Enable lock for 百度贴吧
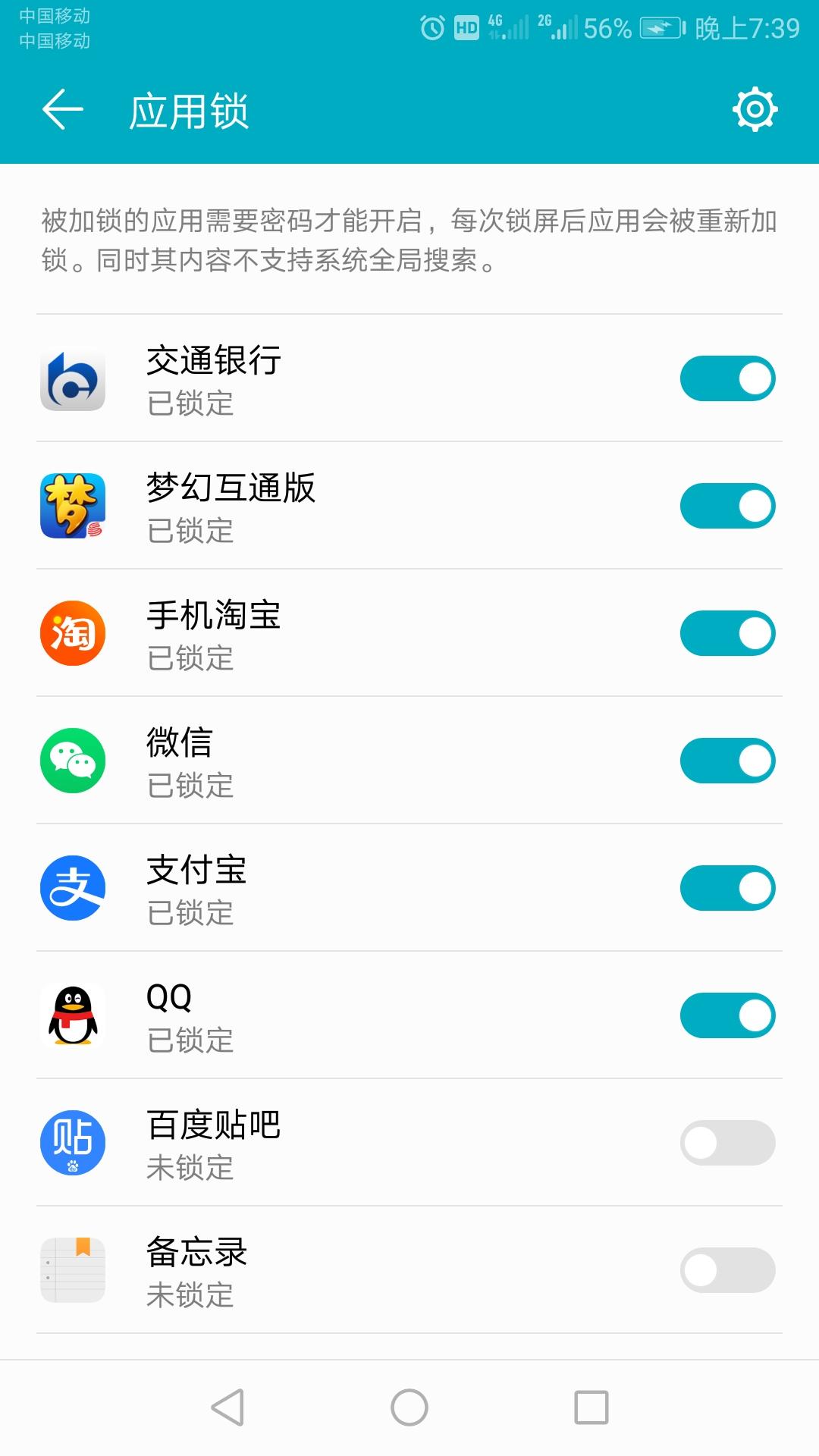Viewport: 819px width, 1456px height. pyautogui.click(x=727, y=1143)
